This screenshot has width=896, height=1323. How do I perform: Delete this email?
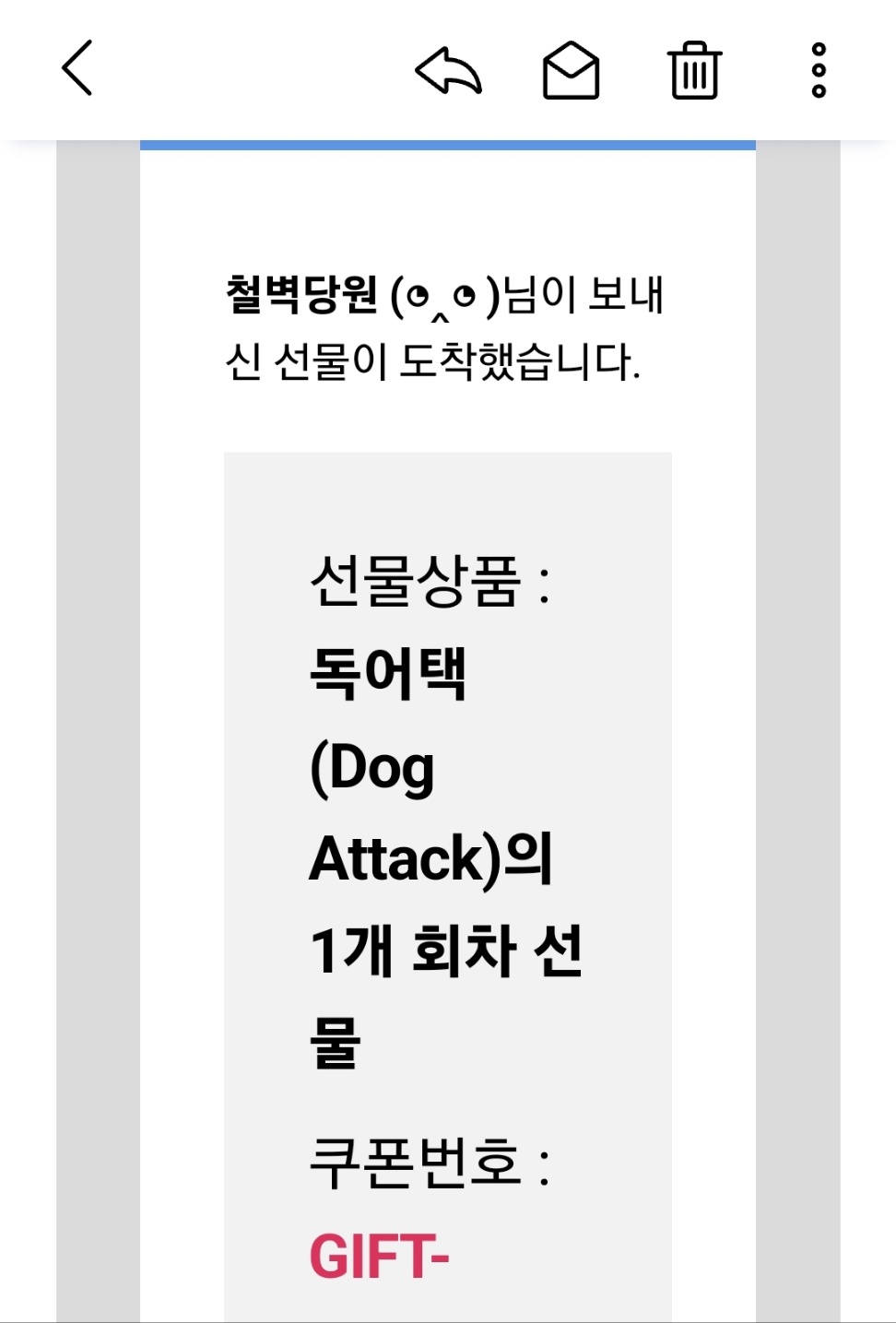694,70
